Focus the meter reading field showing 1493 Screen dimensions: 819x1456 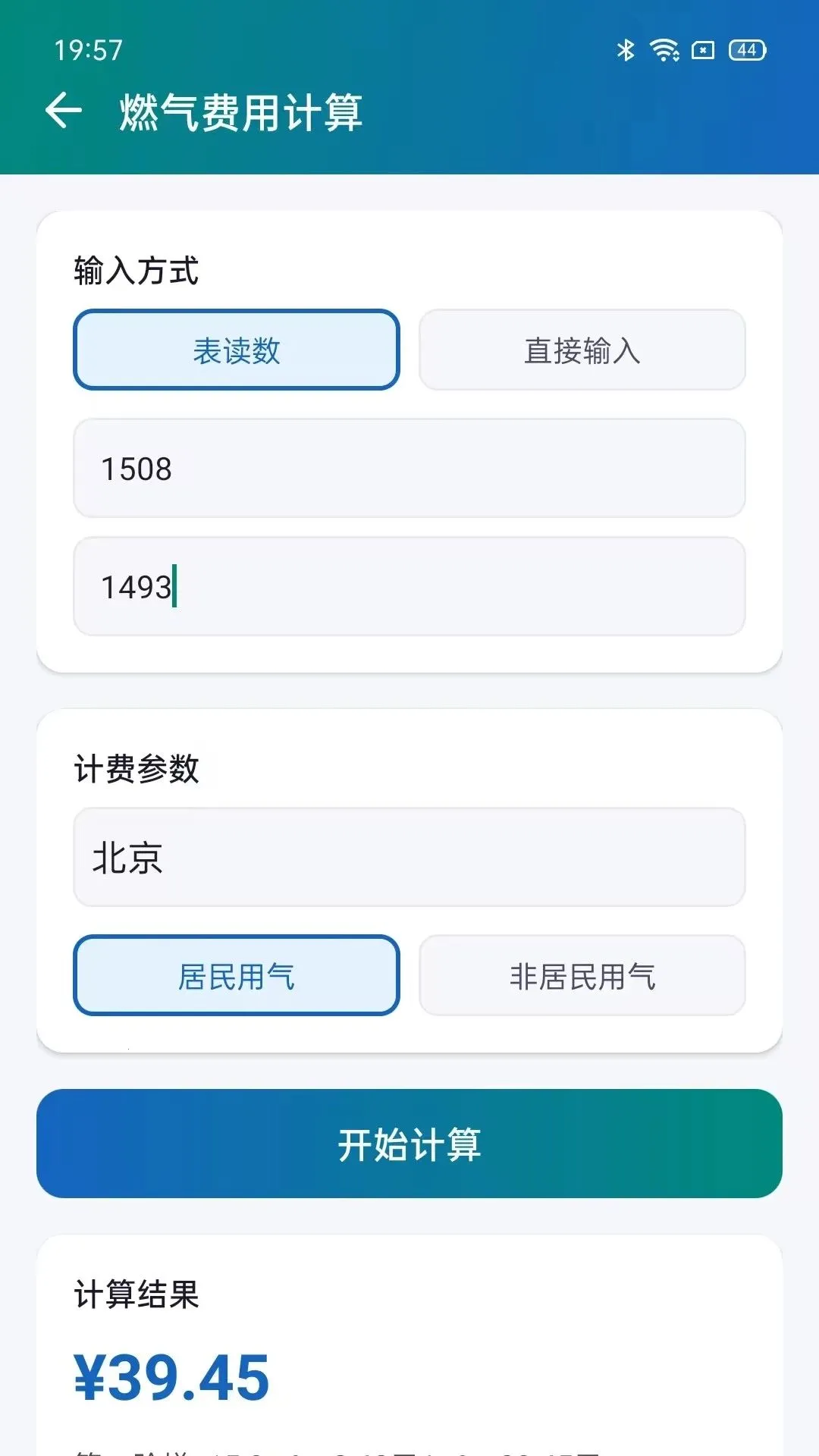click(x=409, y=586)
